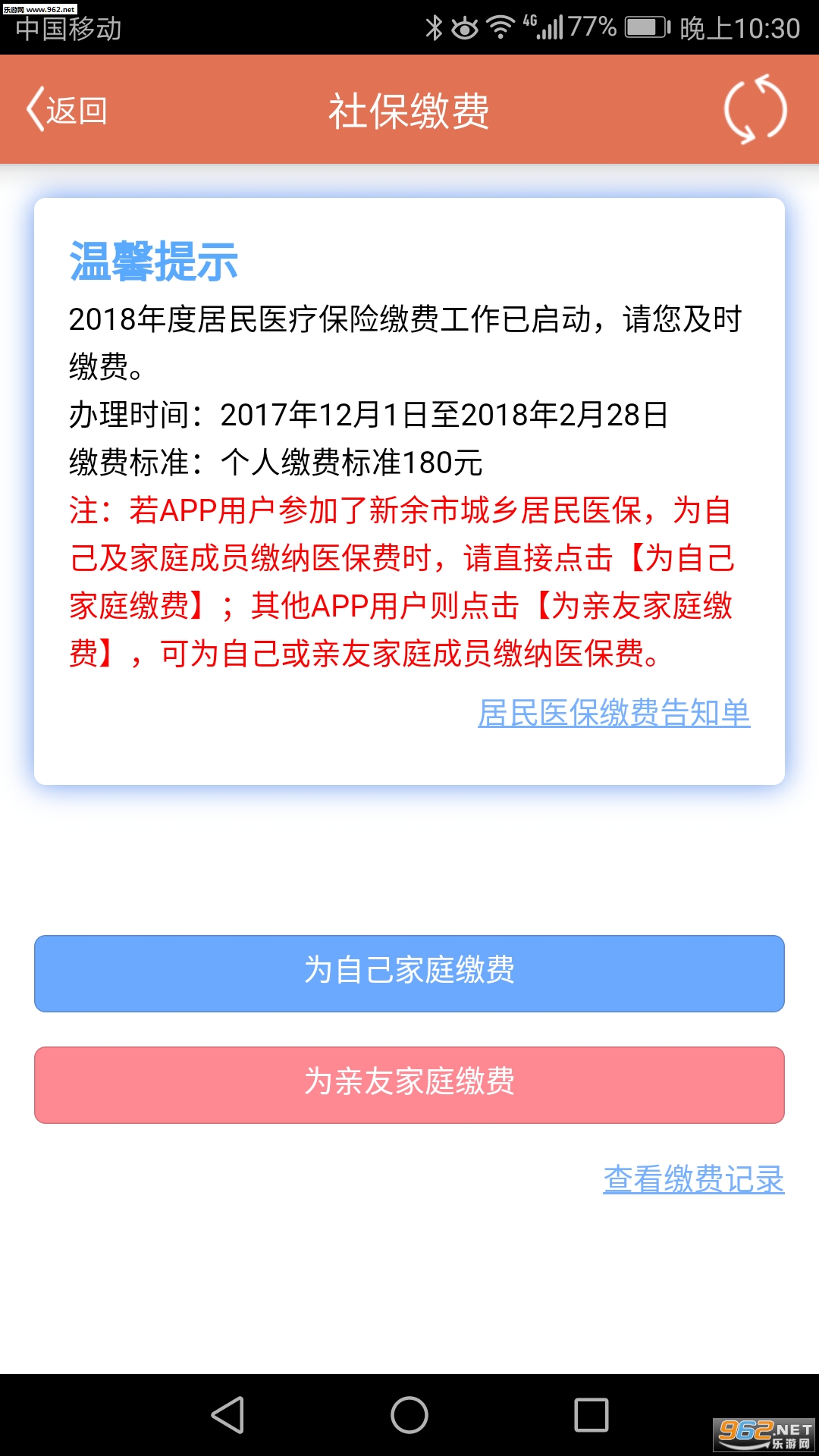819x1456 pixels.
Task: Tap the system home button
Action: pyautogui.click(x=409, y=1415)
